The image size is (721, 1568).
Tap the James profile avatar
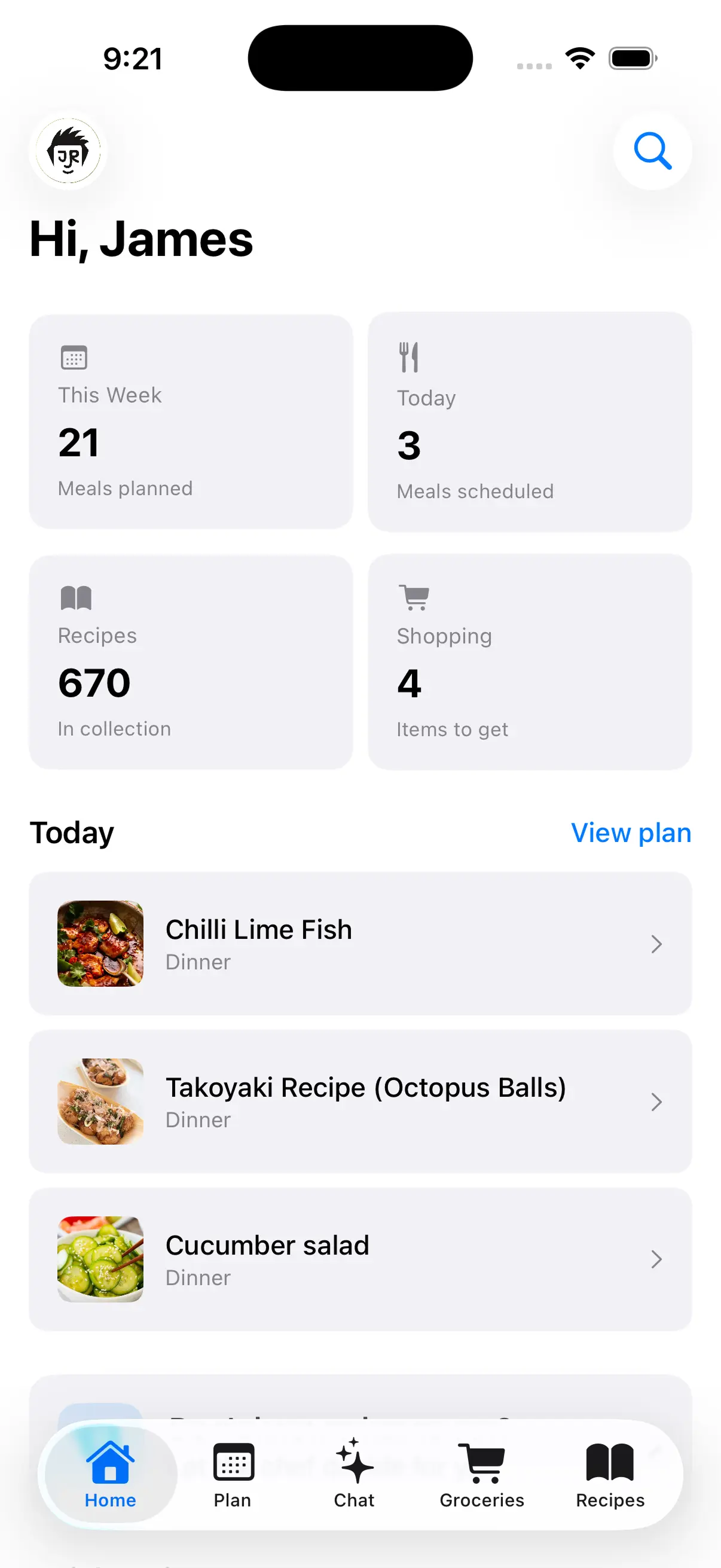[68, 151]
